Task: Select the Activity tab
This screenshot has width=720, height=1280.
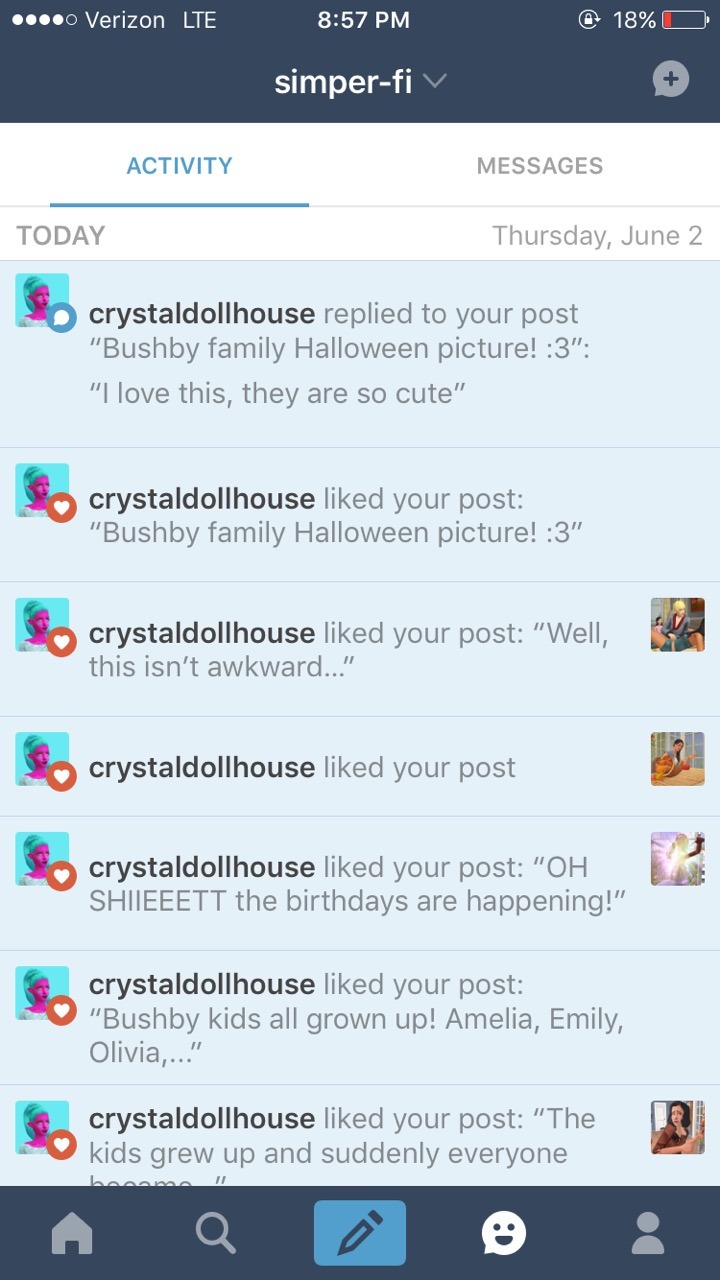Action: 179,166
